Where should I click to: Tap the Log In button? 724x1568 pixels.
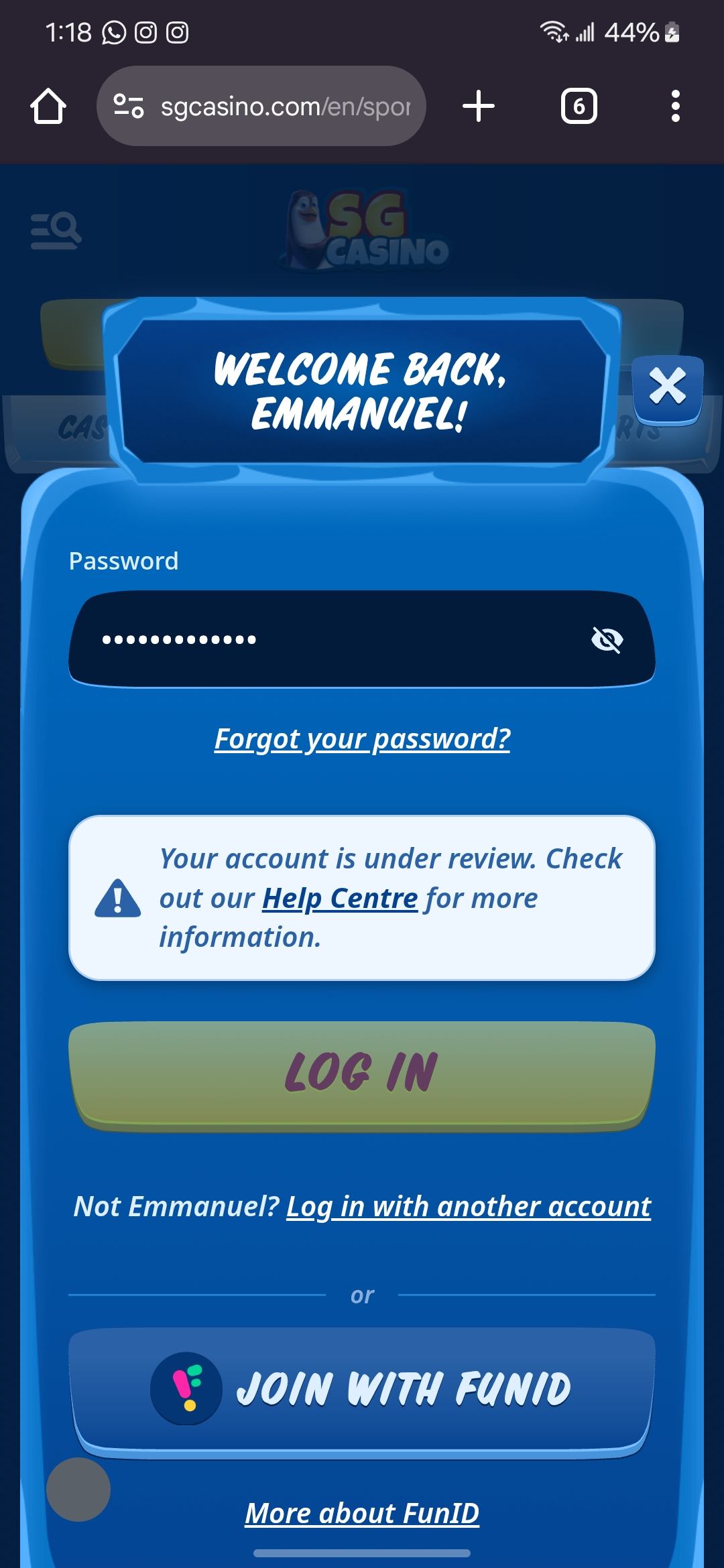pyautogui.click(x=362, y=1072)
